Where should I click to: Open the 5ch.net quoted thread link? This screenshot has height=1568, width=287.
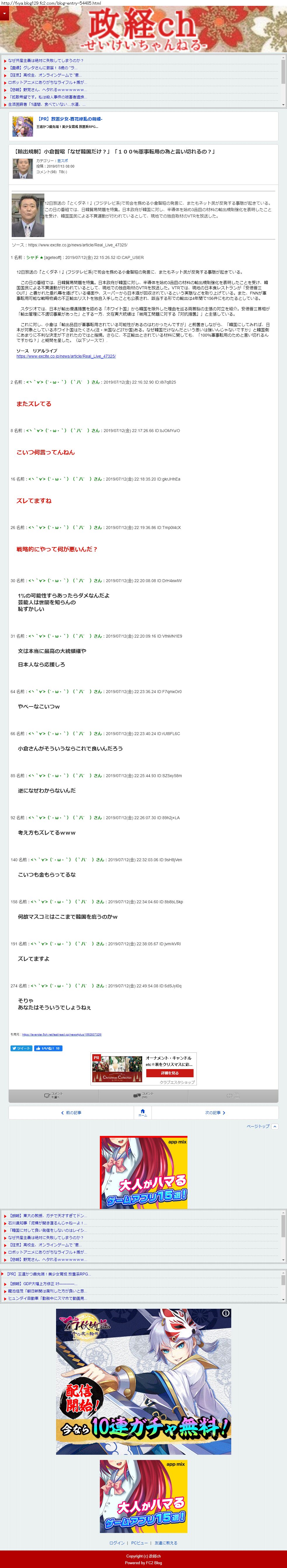(61, 1034)
